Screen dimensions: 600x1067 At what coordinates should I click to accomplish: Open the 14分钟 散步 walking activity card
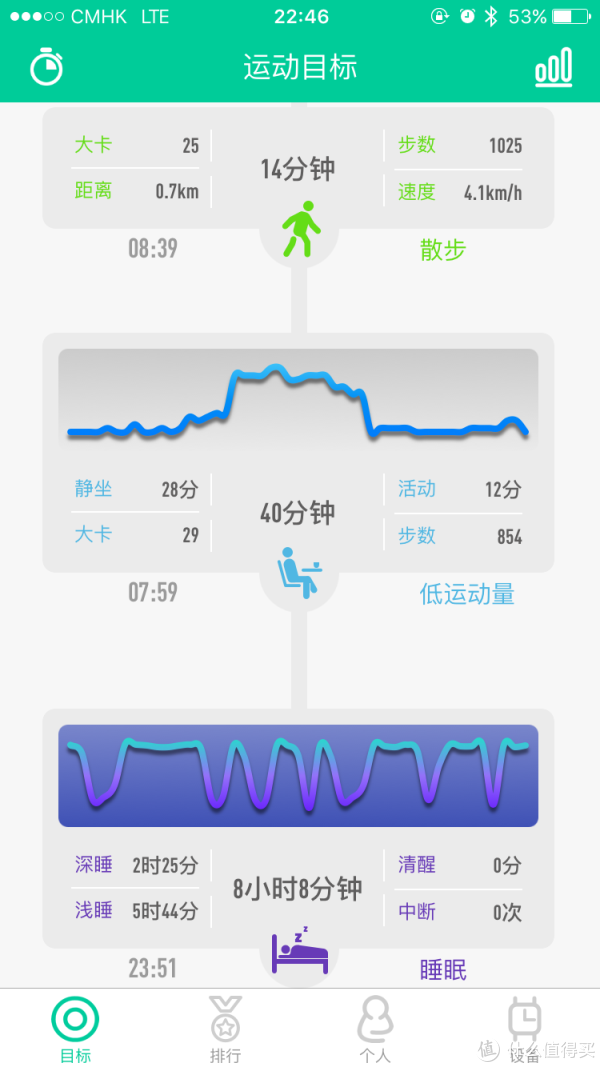(298, 168)
